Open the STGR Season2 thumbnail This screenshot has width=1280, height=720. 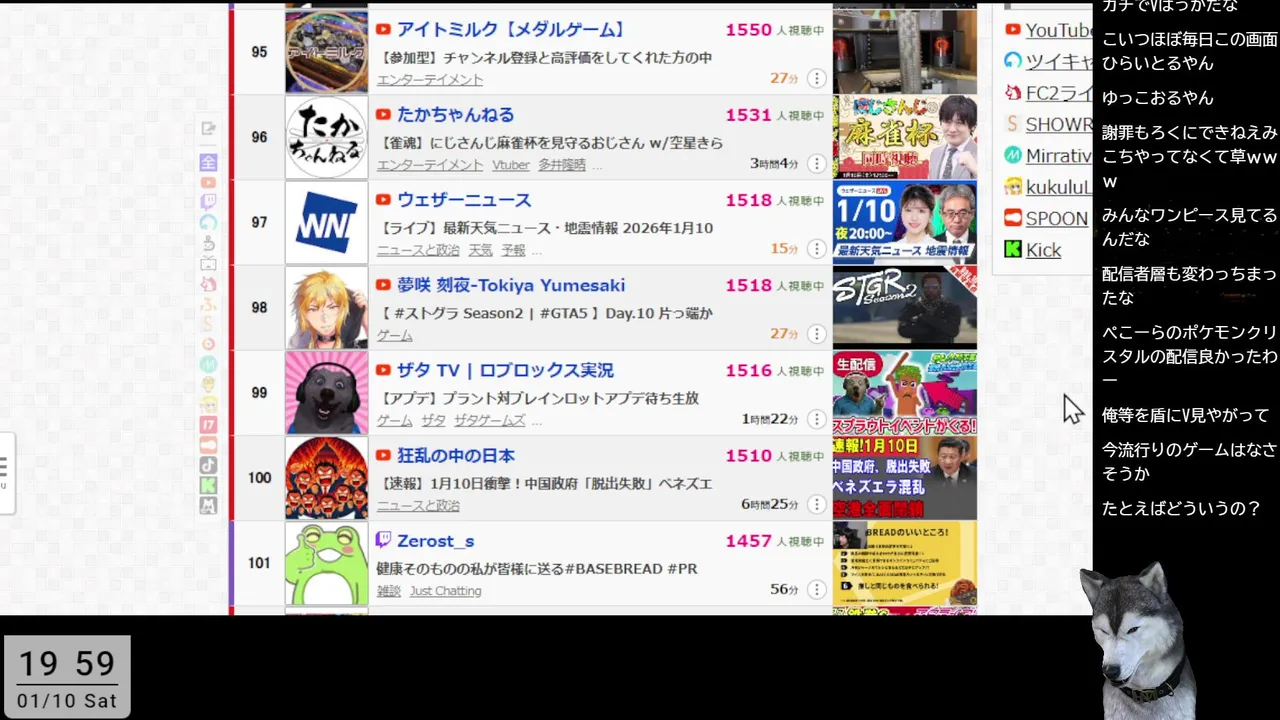[x=904, y=307]
